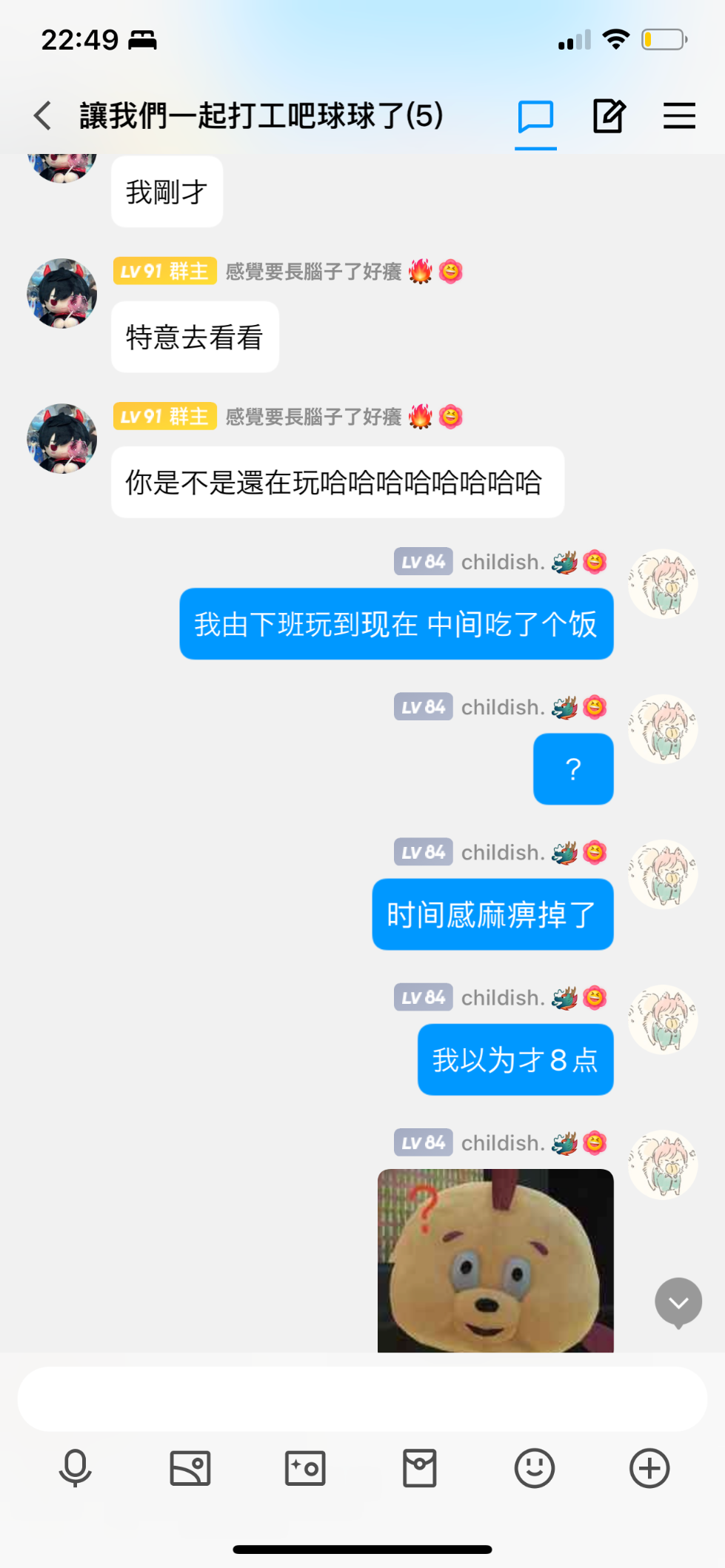View the sent bear plush image
725x1568 pixels.
click(495, 1261)
